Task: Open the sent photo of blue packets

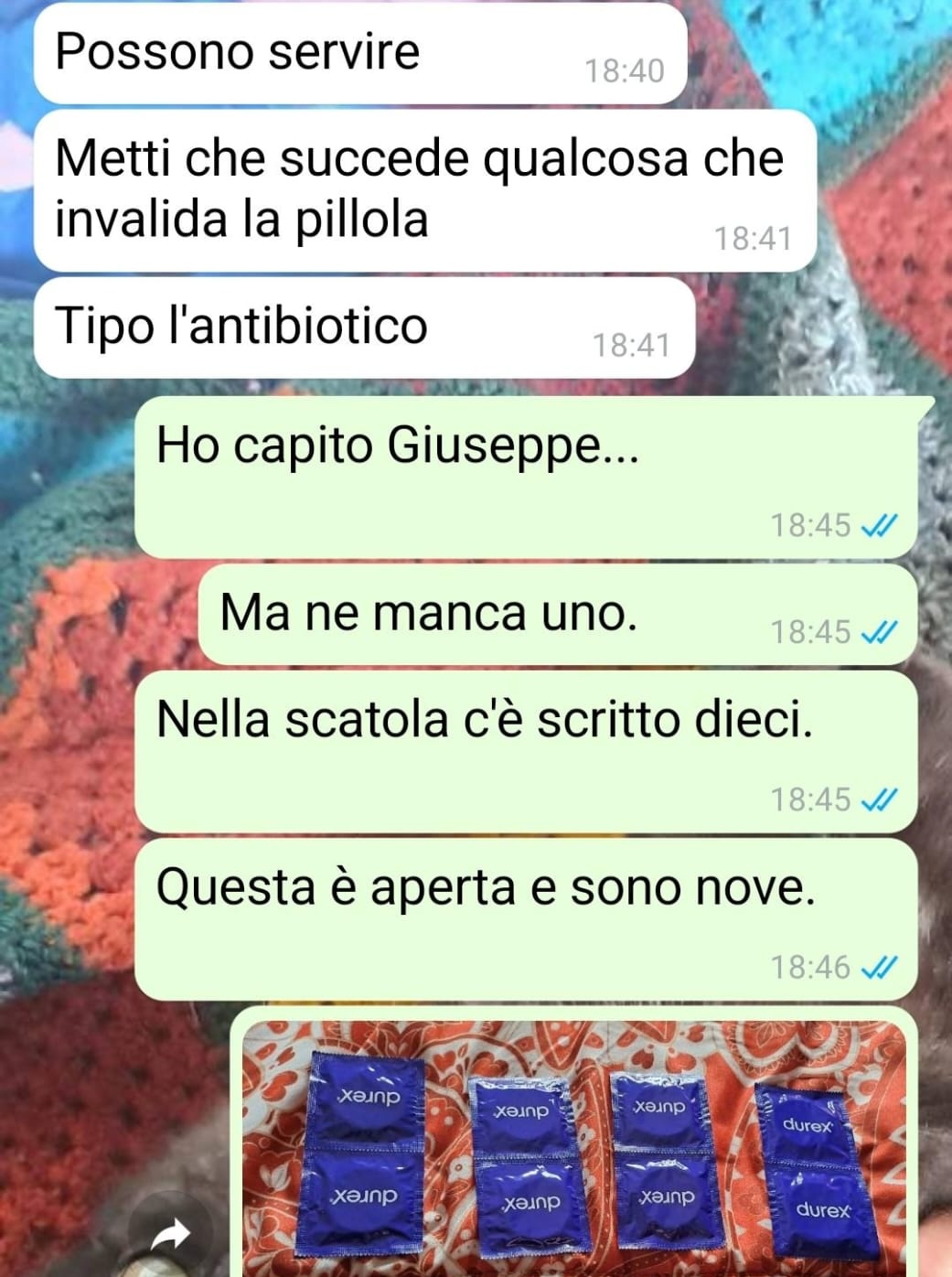Action: 574,1153
